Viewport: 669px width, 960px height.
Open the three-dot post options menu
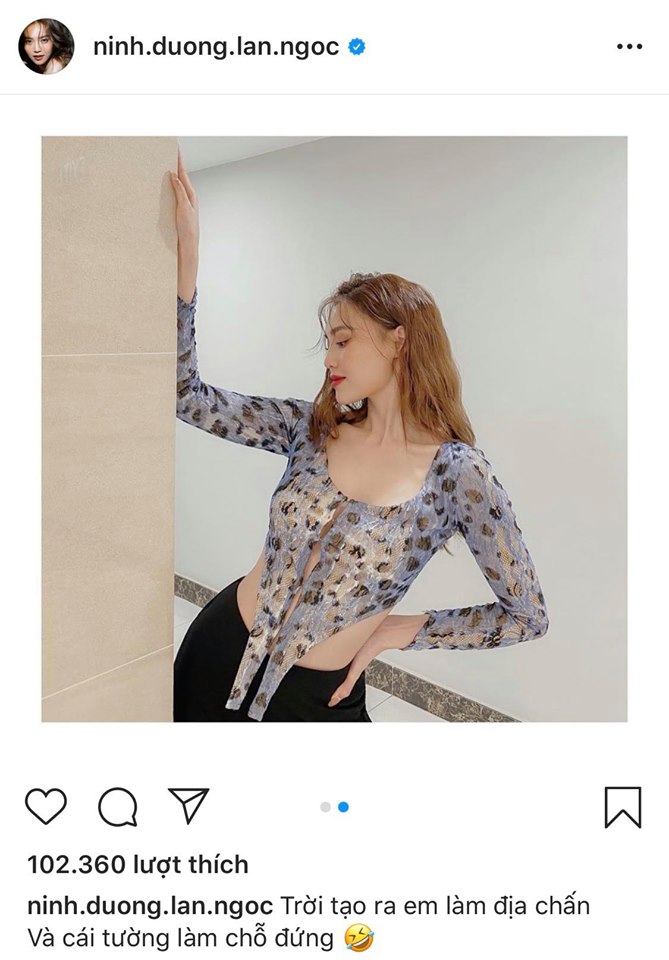click(x=629, y=47)
